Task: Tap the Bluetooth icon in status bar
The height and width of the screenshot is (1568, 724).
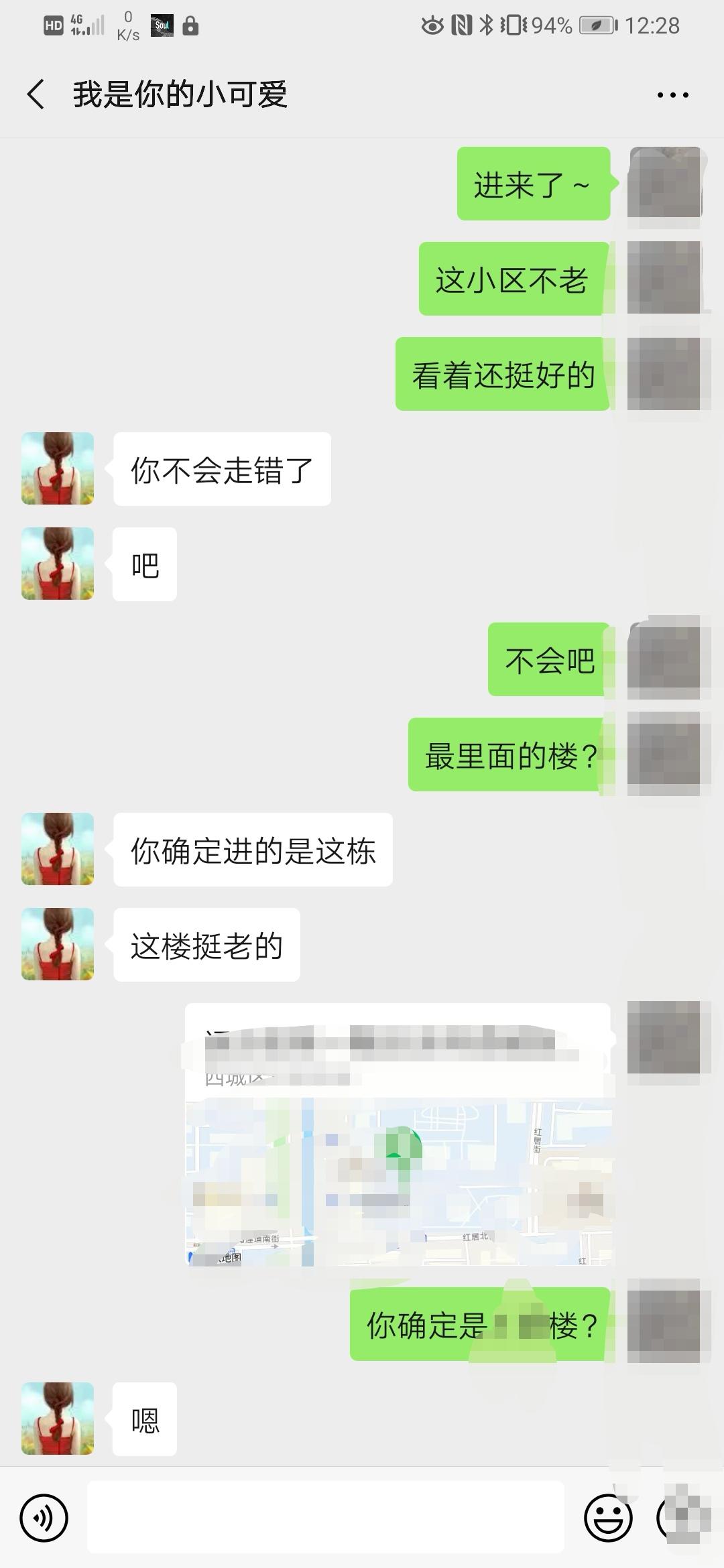Action: (x=488, y=24)
